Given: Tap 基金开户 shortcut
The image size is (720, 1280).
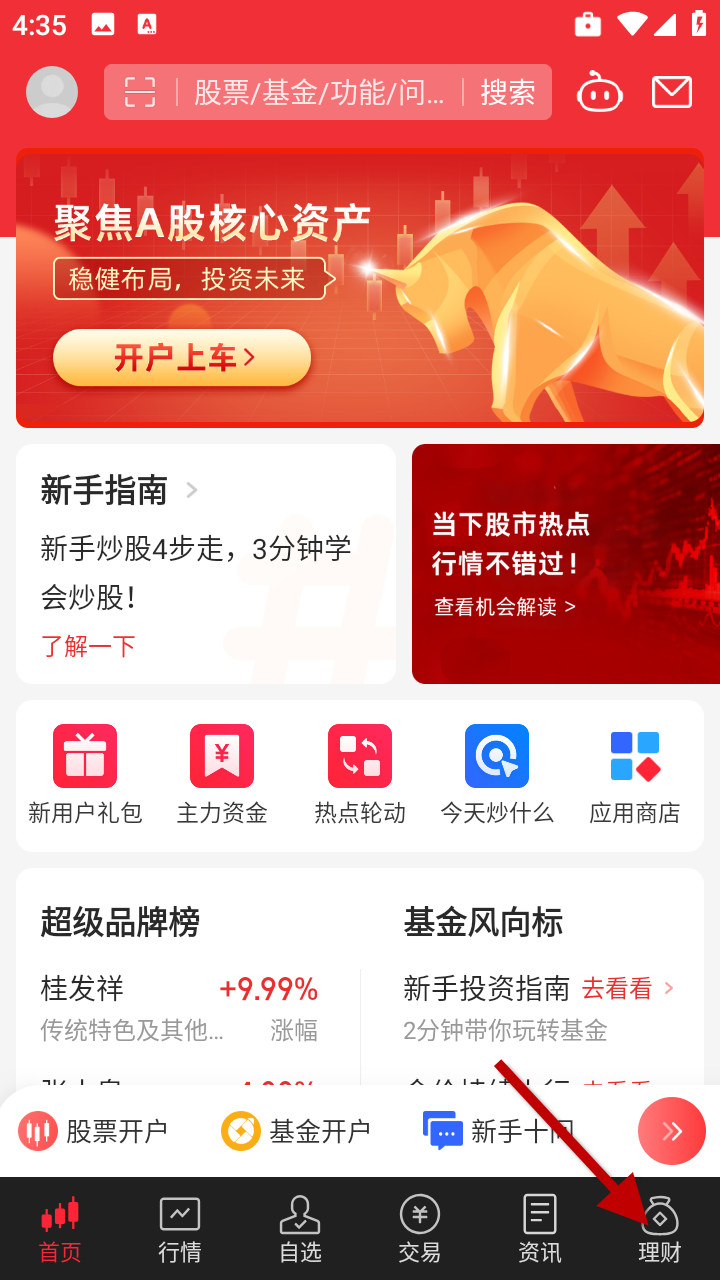Looking at the screenshot, I should tap(297, 1131).
